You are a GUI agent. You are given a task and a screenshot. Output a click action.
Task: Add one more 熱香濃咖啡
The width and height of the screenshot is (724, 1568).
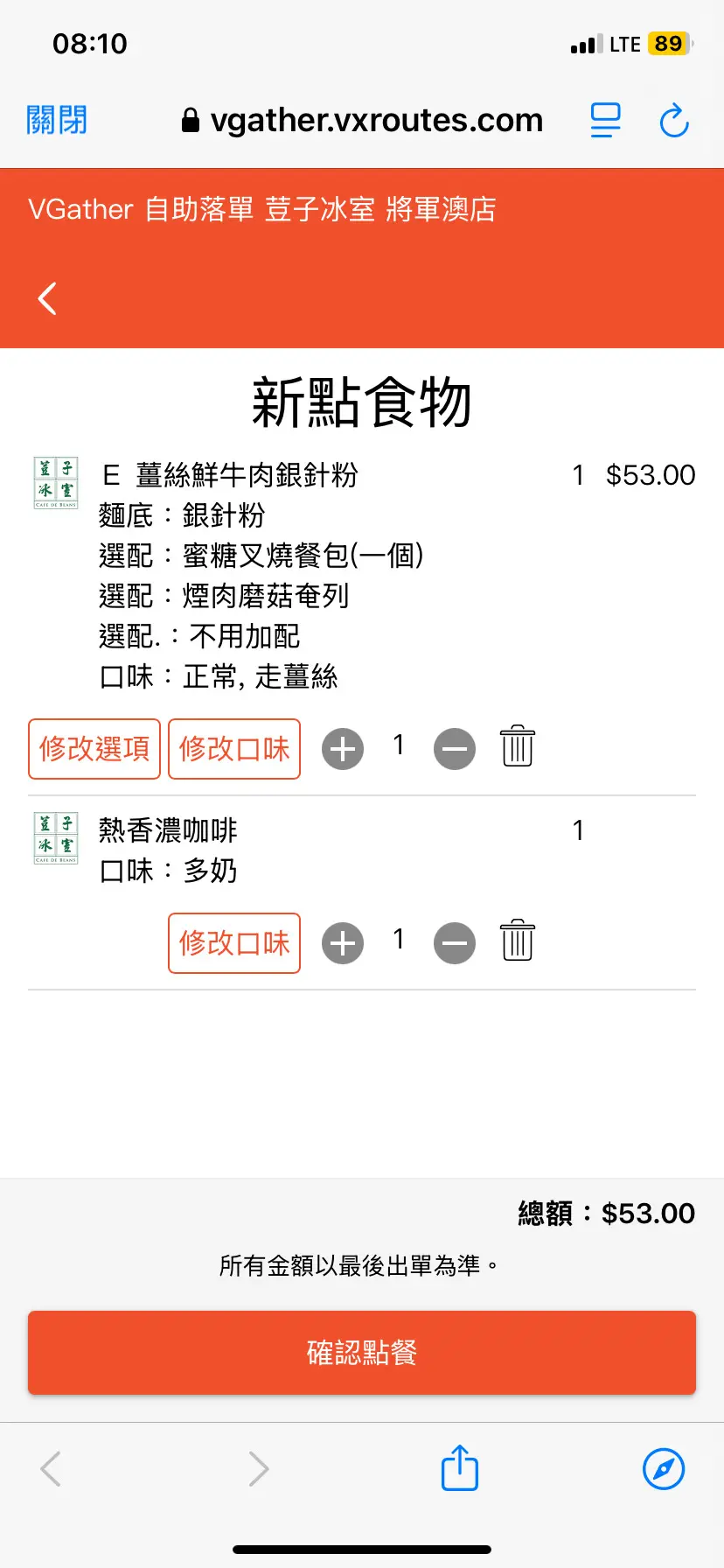point(343,943)
